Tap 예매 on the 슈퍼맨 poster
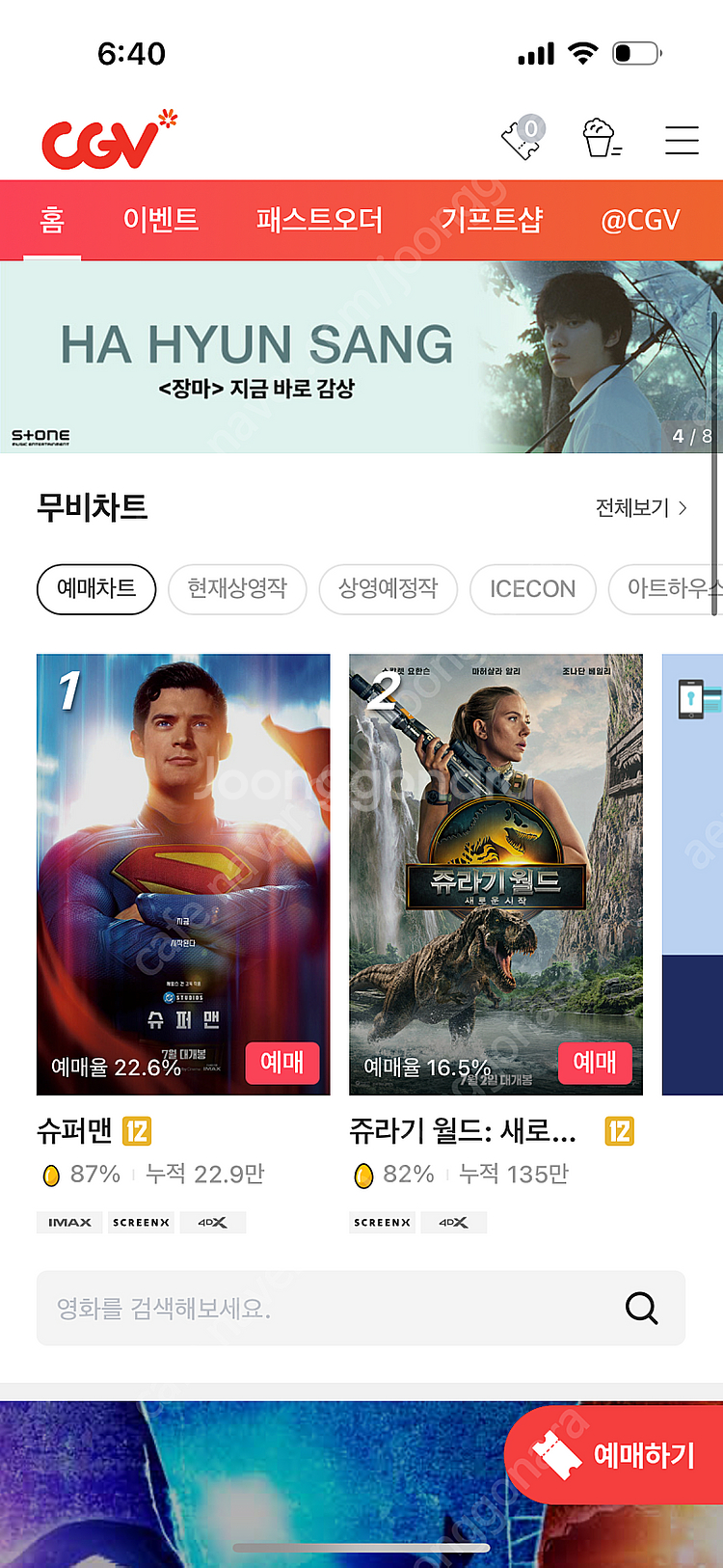The width and height of the screenshot is (723, 1568). pos(282,1064)
